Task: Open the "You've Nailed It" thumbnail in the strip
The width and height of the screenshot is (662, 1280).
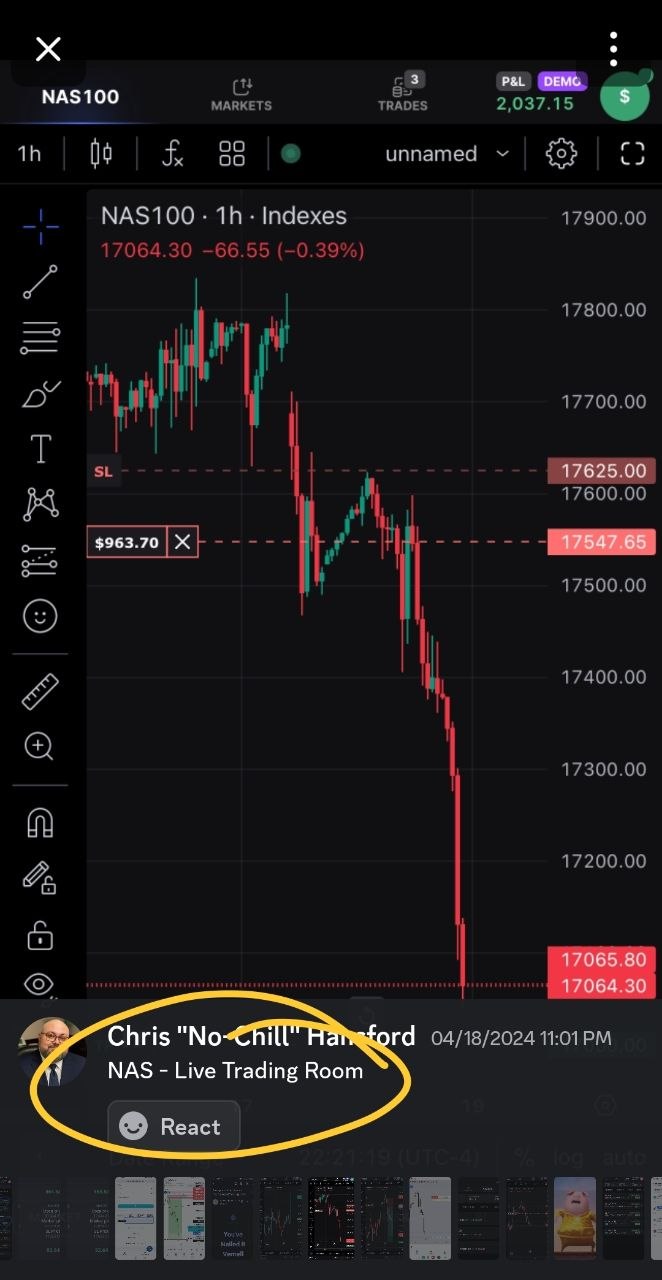Action: pyautogui.click(x=232, y=1217)
